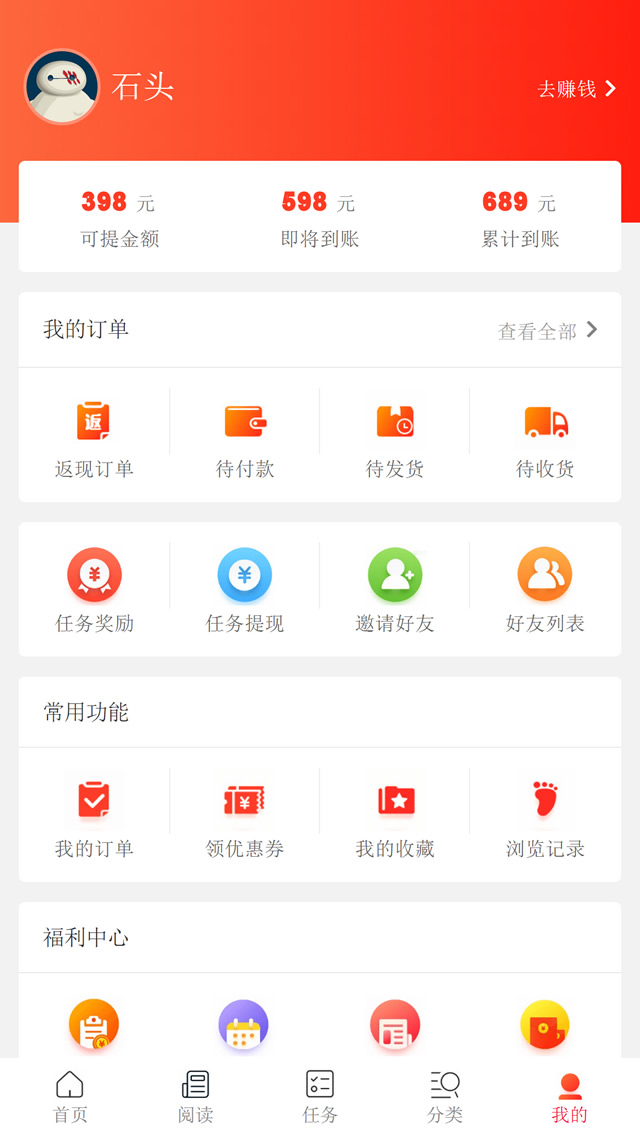This screenshot has height=1137, width=640.
Task: Check 待发货 orders awaiting shipment
Action: pos(395,436)
